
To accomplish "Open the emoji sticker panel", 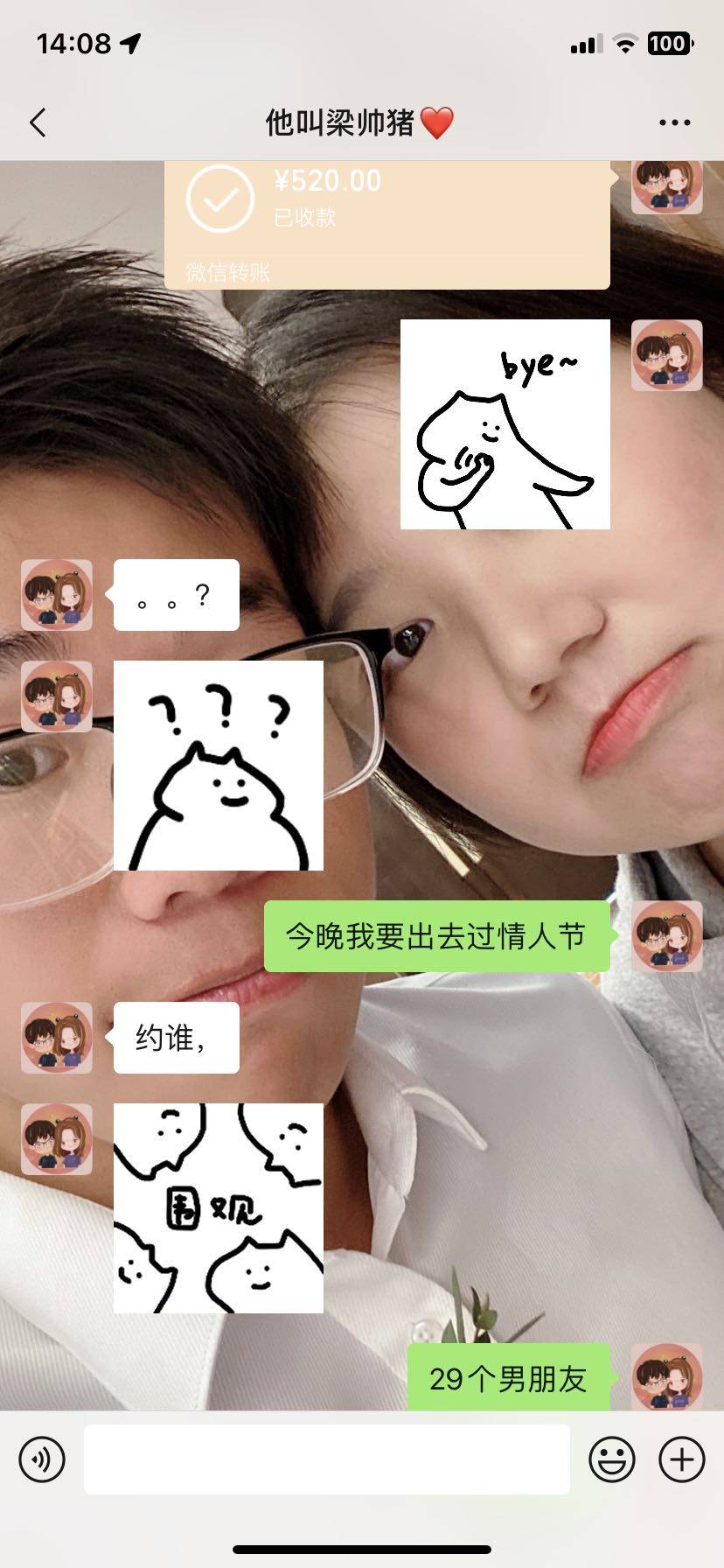I will [611, 1459].
